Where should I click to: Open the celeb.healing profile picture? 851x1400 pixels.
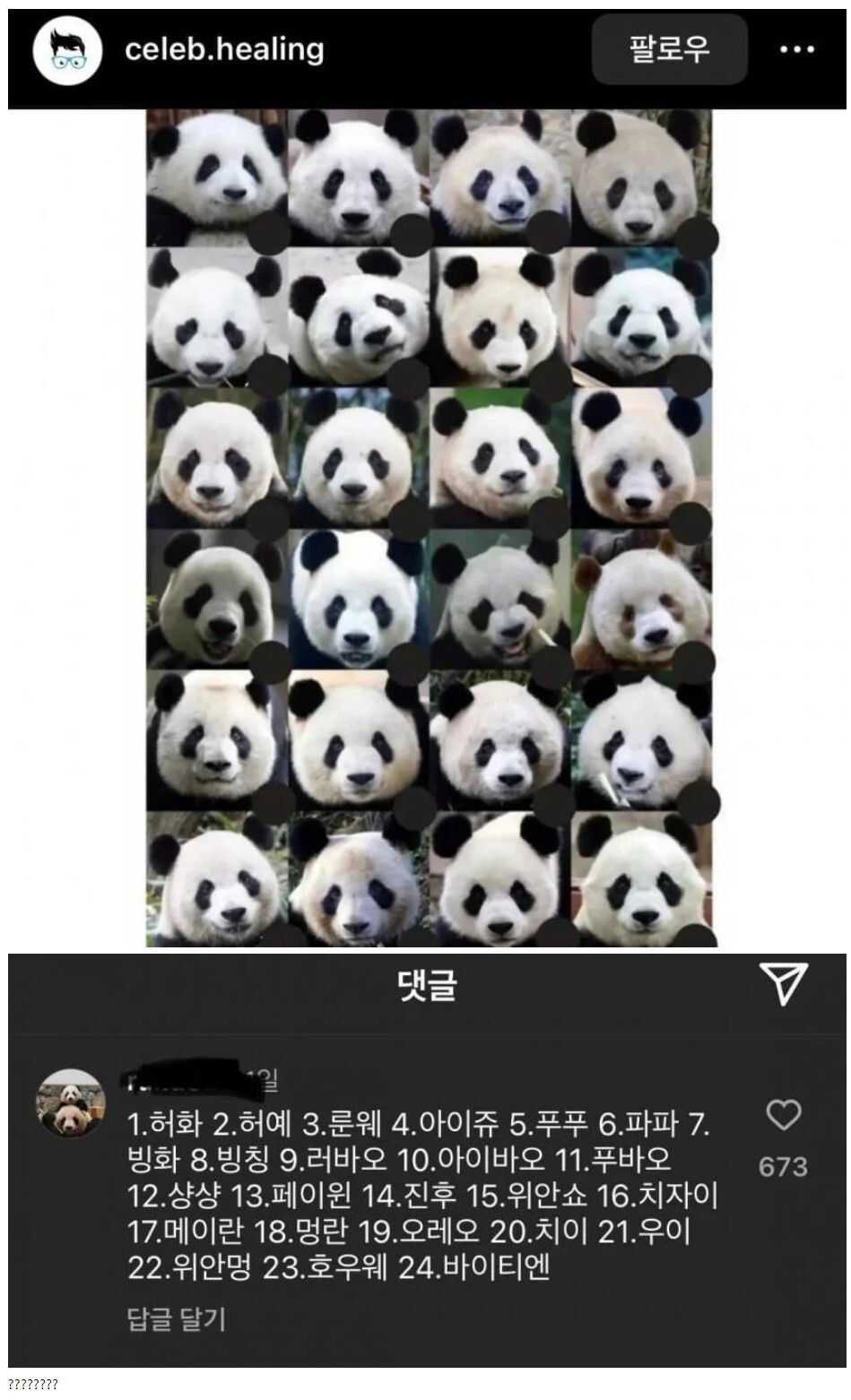point(68,50)
